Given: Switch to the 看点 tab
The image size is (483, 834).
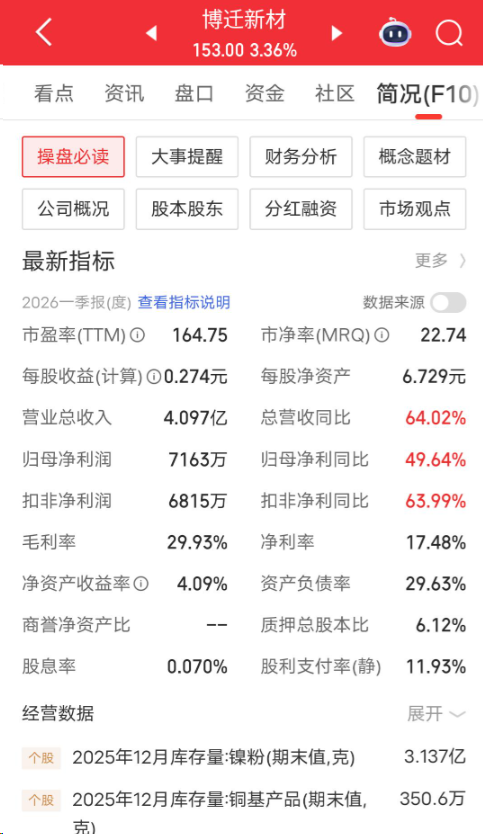Looking at the screenshot, I should tap(54, 94).
